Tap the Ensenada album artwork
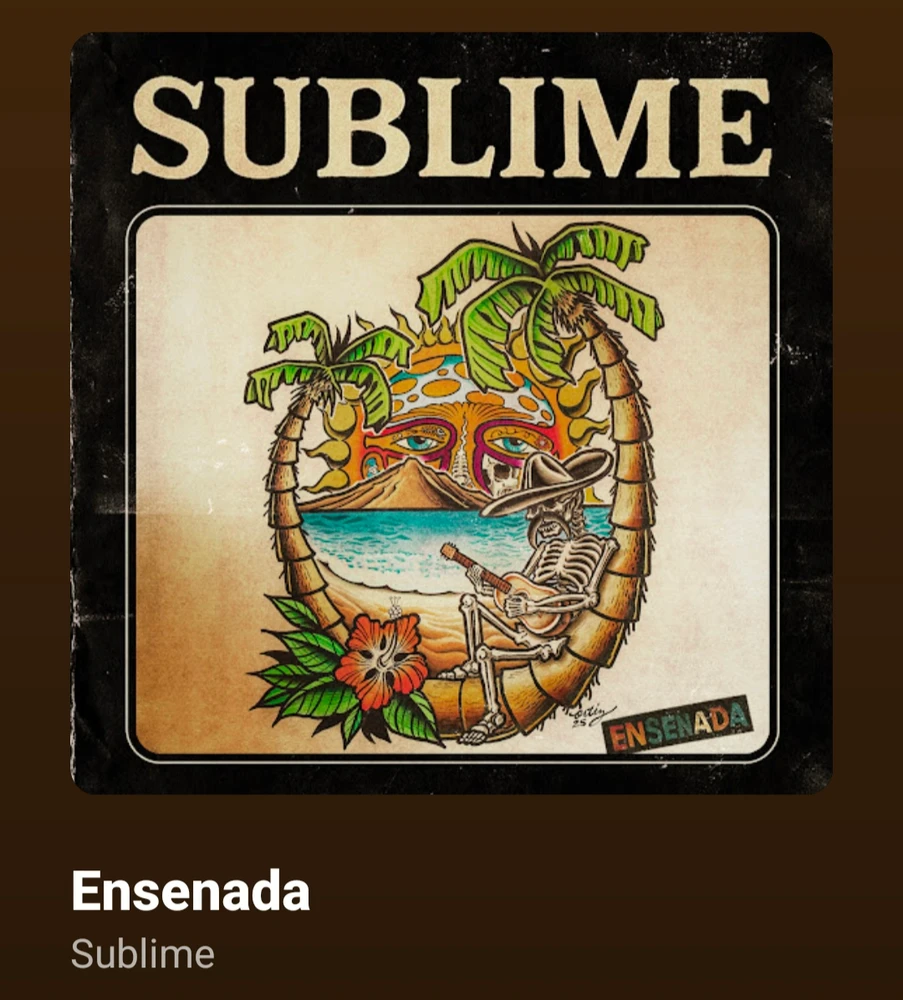Viewport: 903px width, 1000px height. [451, 413]
